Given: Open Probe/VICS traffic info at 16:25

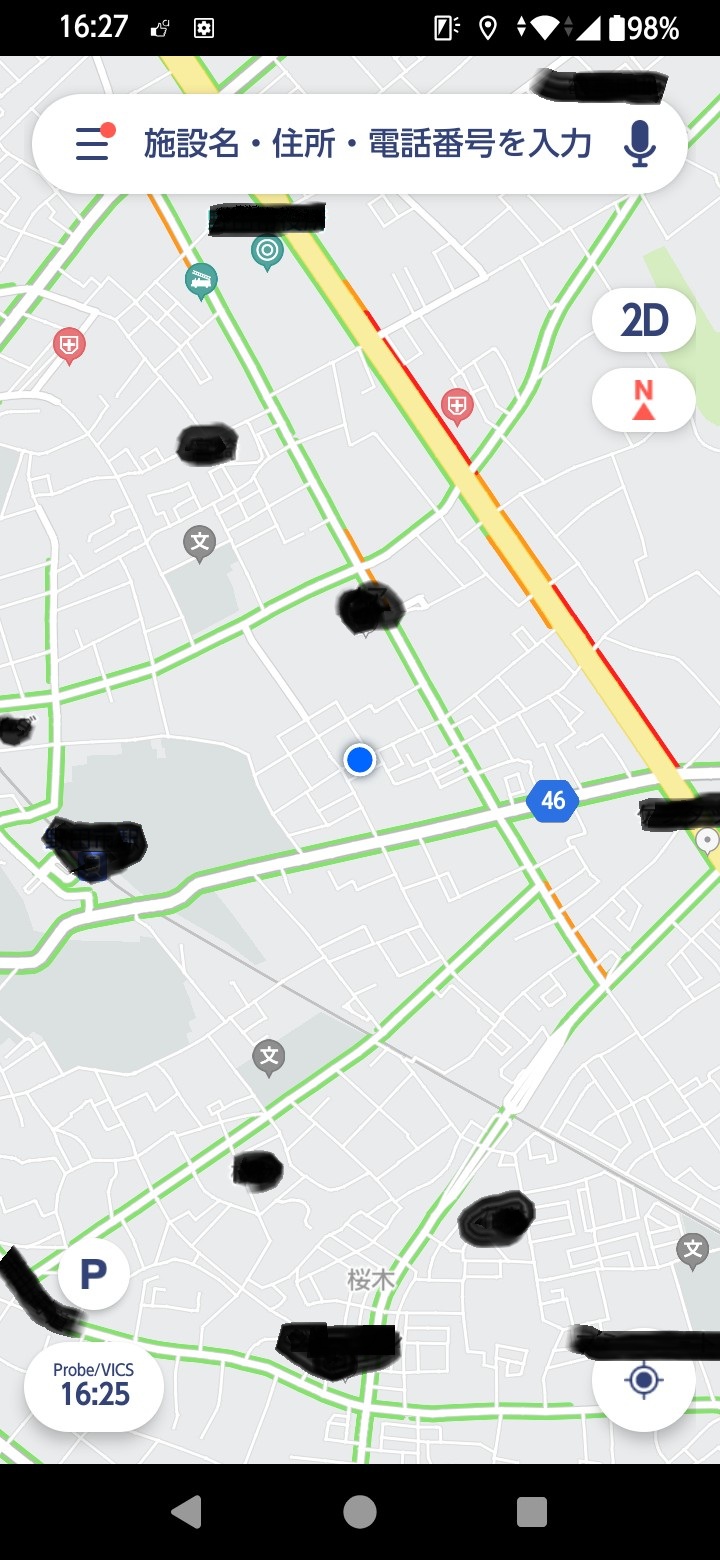Looking at the screenshot, I should [94, 1387].
